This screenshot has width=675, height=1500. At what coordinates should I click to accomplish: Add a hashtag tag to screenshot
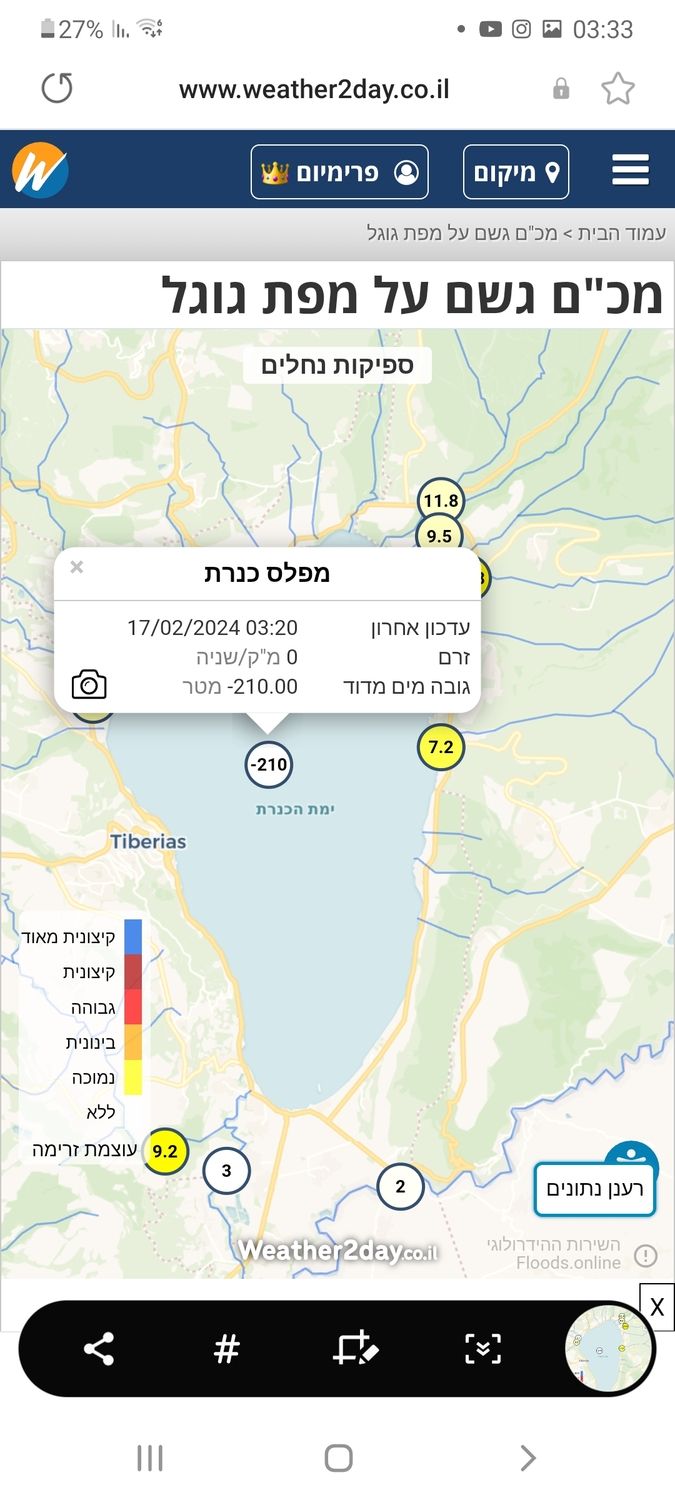point(227,1349)
